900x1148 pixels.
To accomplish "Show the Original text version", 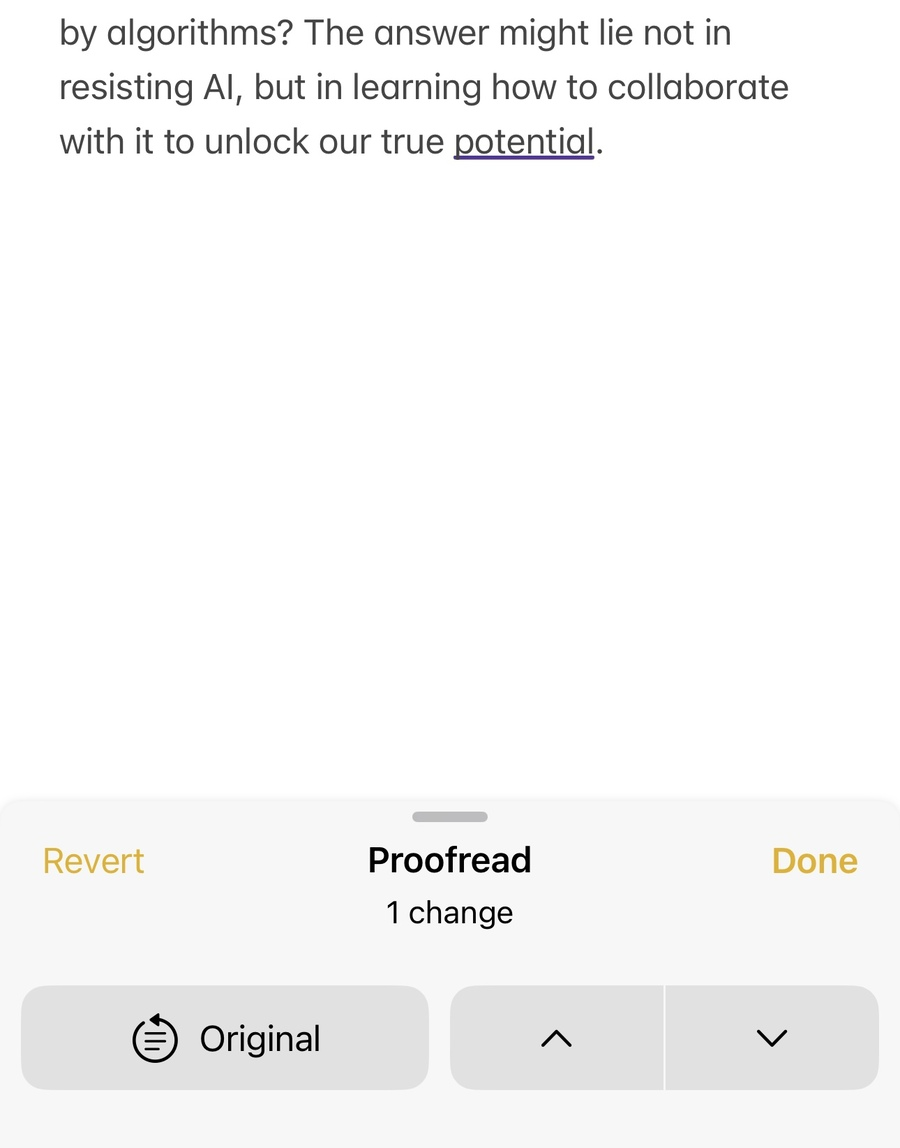I will 225,1038.
